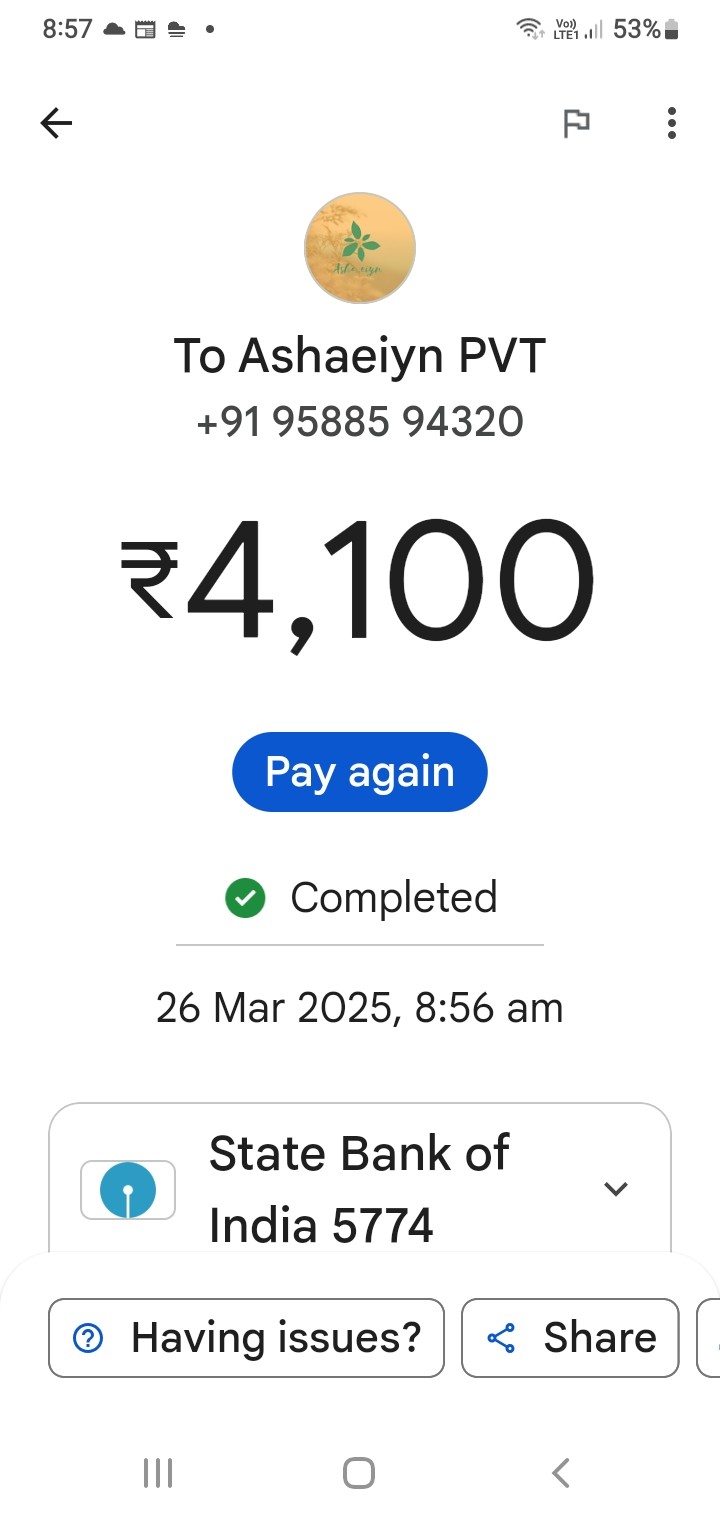Image resolution: width=720 pixels, height=1520 pixels.
Task: Go to the phone's home screen
Action: point(359,1473)
